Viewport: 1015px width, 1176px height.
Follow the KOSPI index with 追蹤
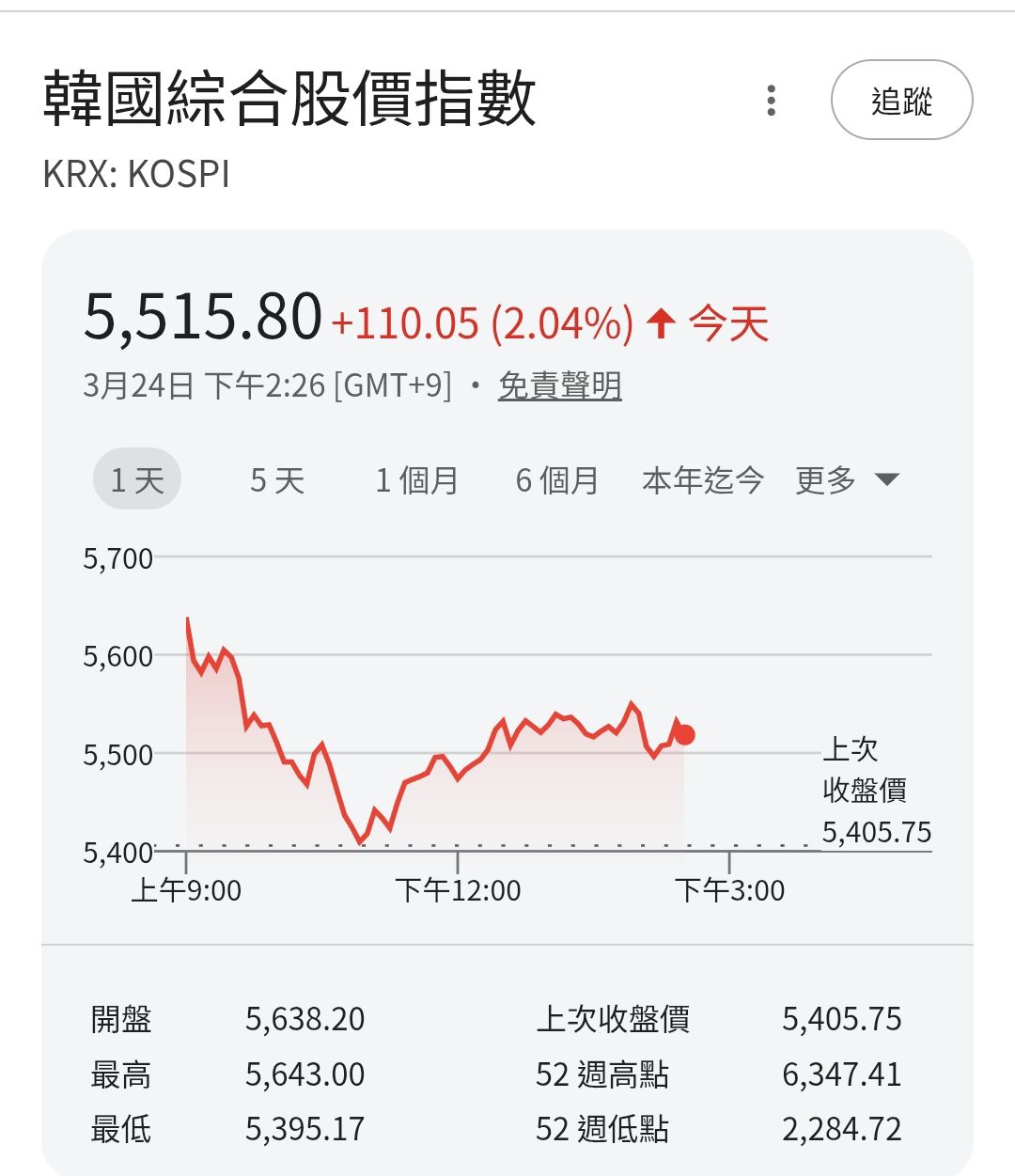coord(901,101)
